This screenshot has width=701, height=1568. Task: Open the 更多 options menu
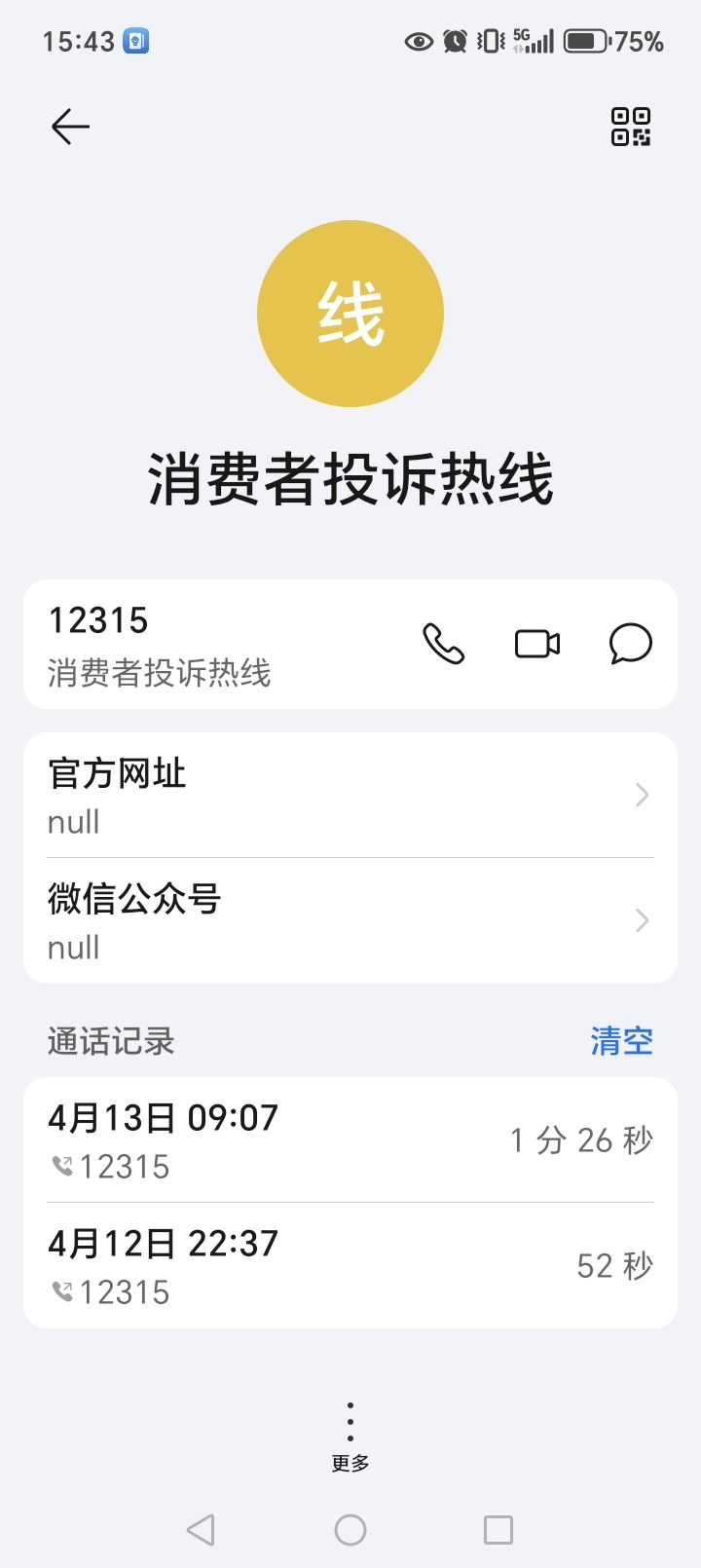coord(350,1436)
